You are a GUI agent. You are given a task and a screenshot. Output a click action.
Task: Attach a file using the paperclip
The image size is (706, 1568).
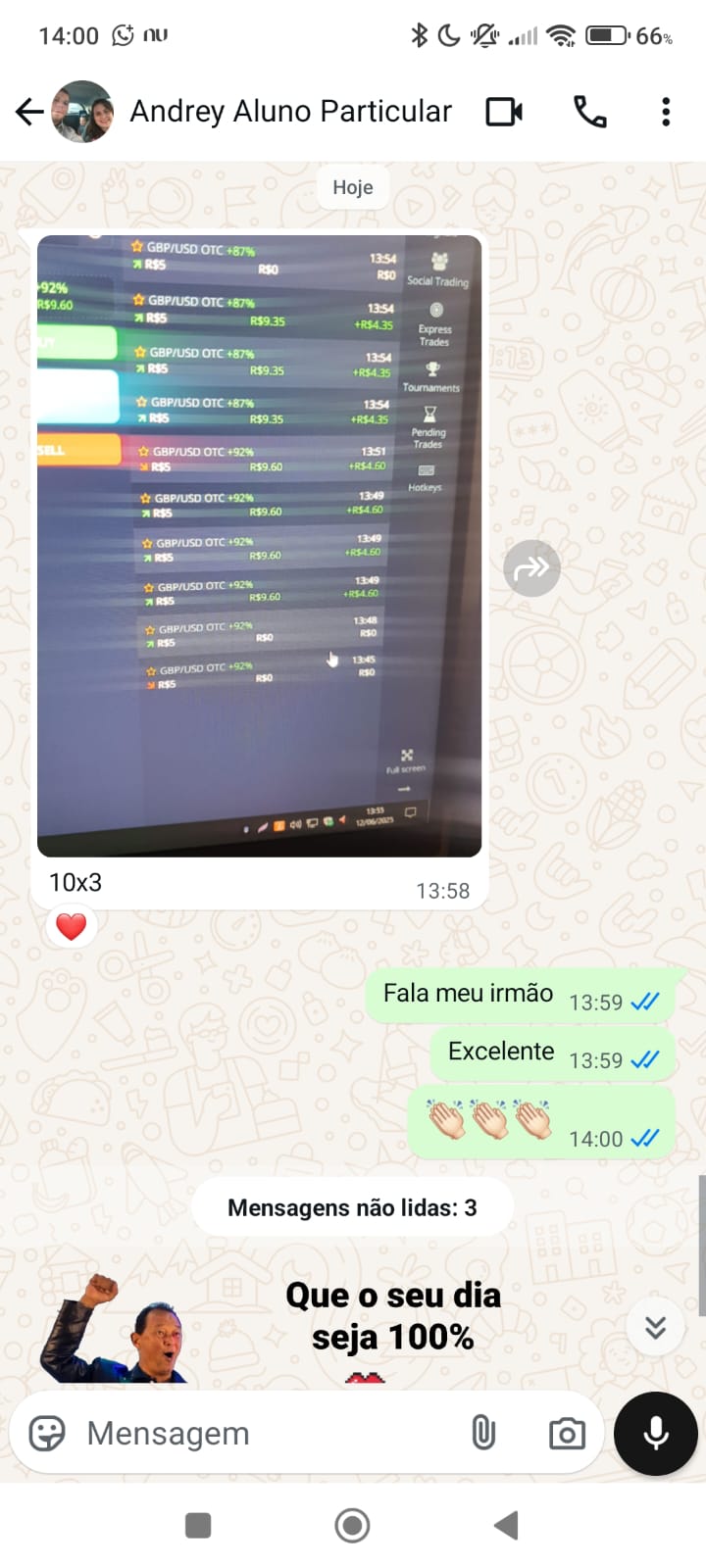pyautogui.click(x=484, y=1433)
